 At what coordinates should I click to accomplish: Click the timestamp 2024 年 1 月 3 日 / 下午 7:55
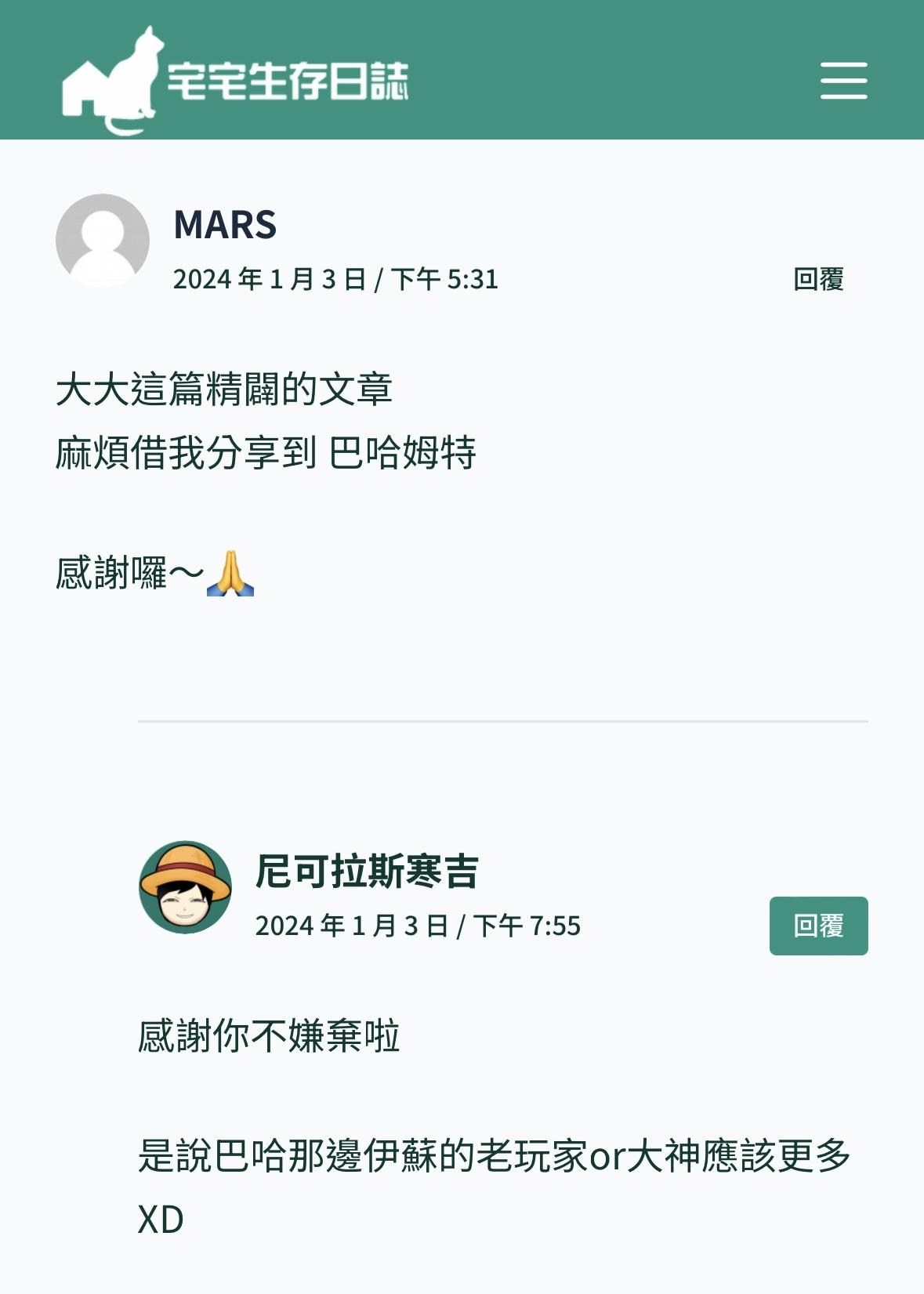pyautogui.click(x=420, y=926)
